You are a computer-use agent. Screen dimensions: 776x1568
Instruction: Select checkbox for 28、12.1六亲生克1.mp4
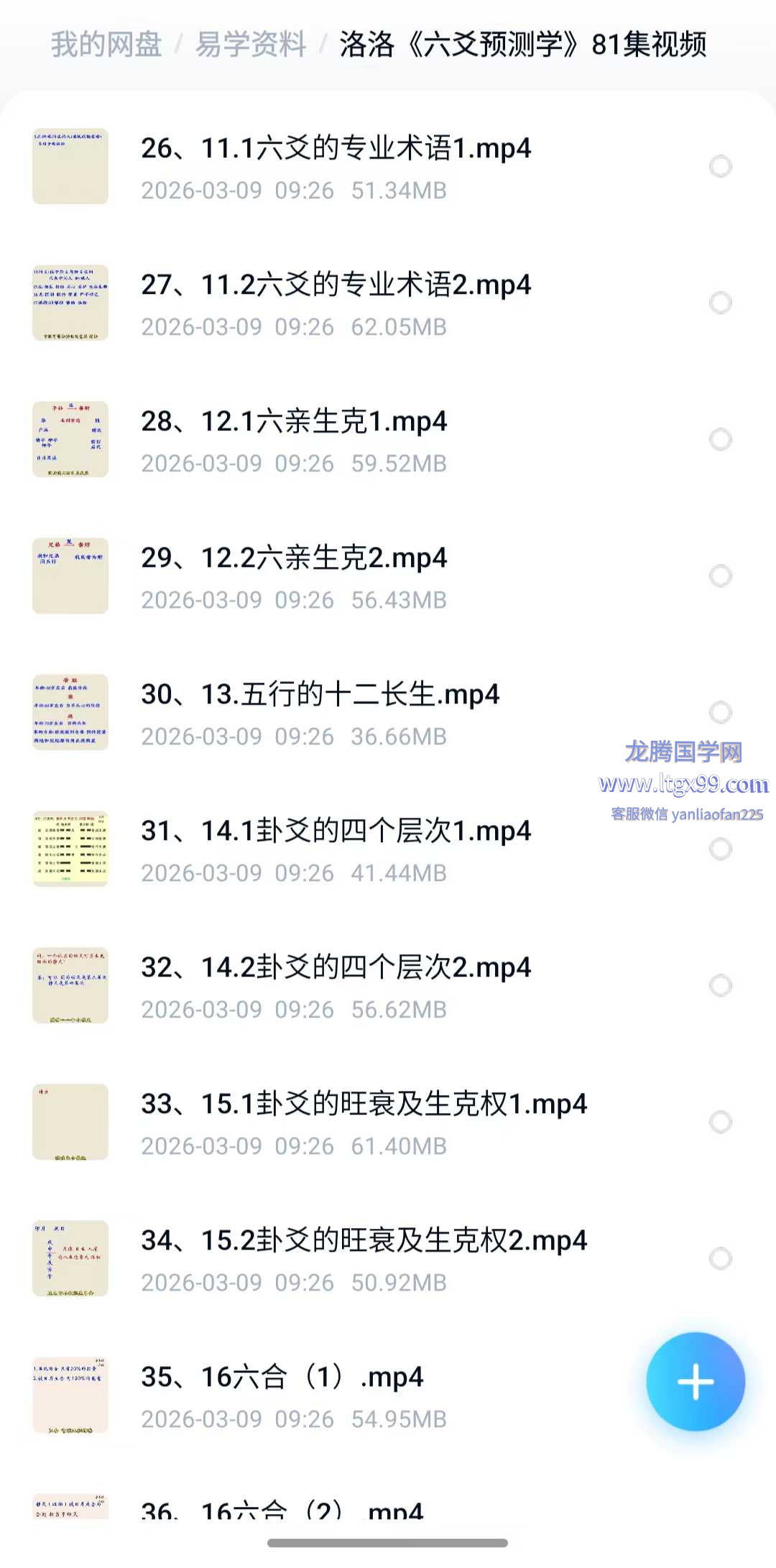click(x=720, y=440)
